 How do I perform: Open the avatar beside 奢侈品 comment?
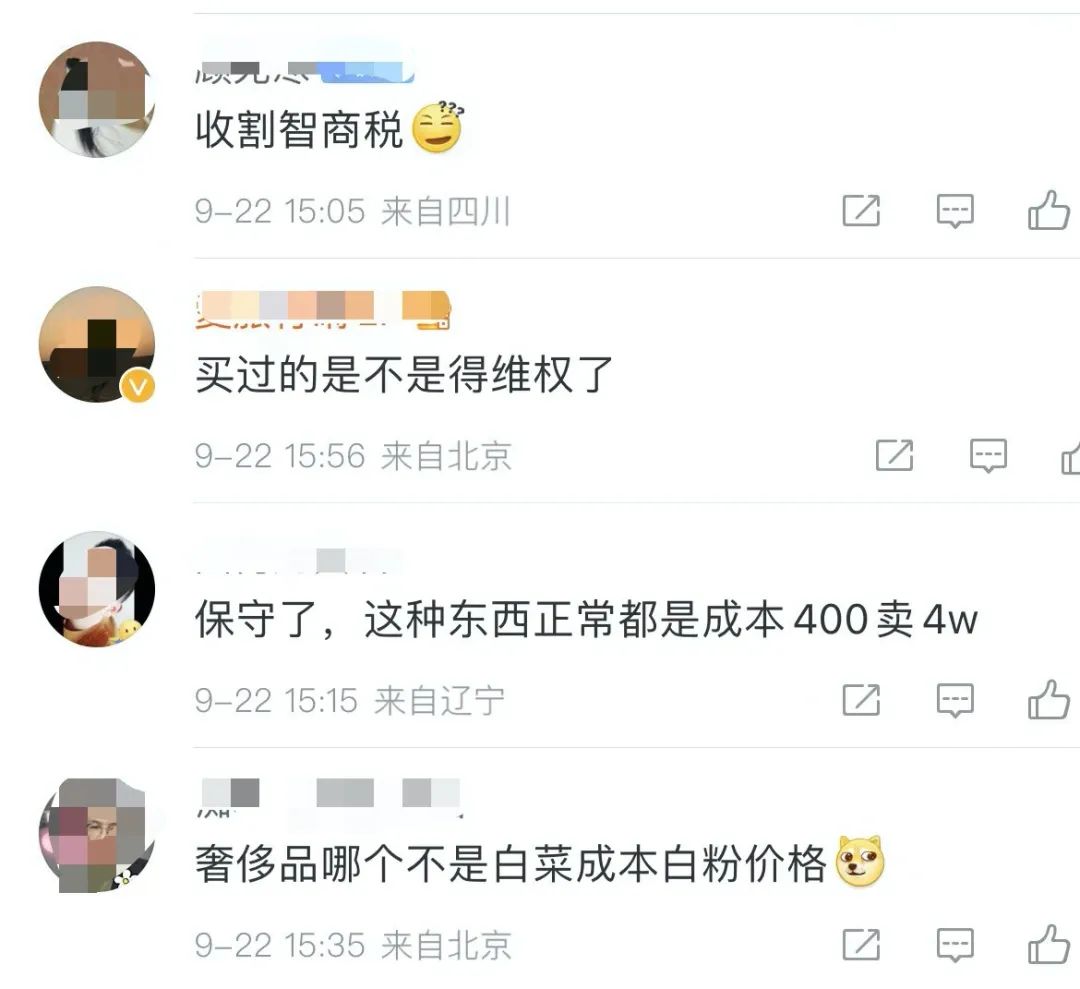(96, 834)
